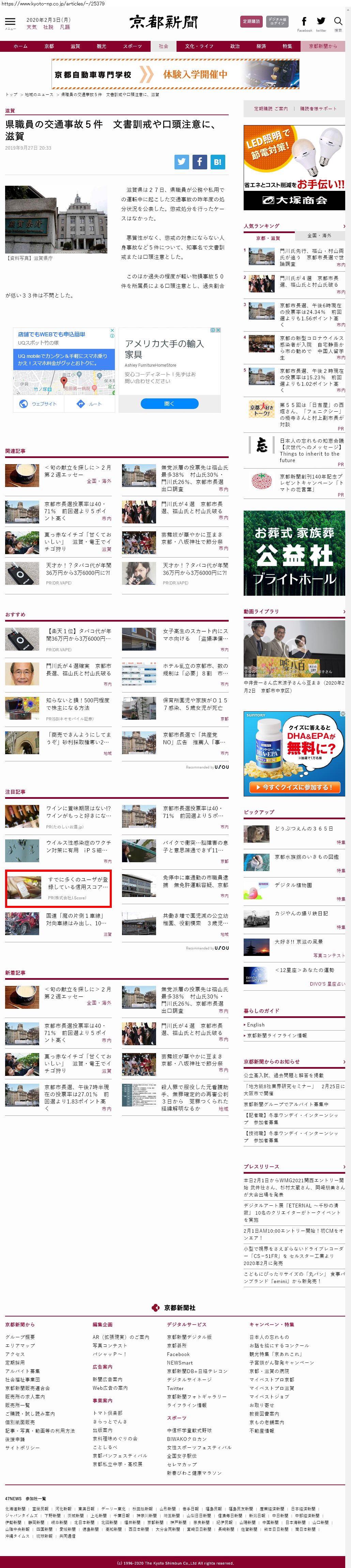Go to the 政治 section tab
351x1568 pixels.
click(x=234, y=46)
